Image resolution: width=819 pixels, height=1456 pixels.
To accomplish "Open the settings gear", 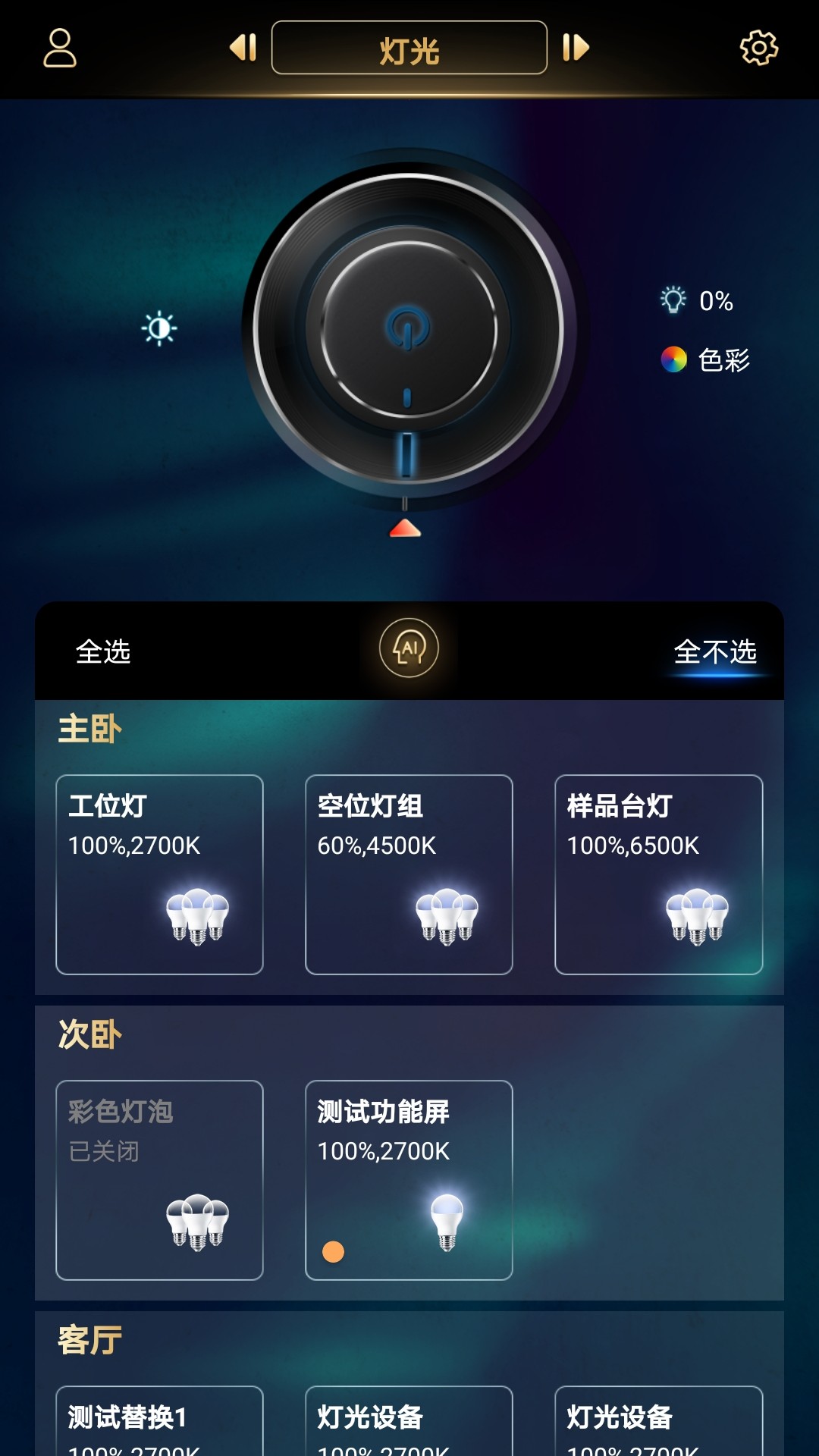I will coord(758,49).
